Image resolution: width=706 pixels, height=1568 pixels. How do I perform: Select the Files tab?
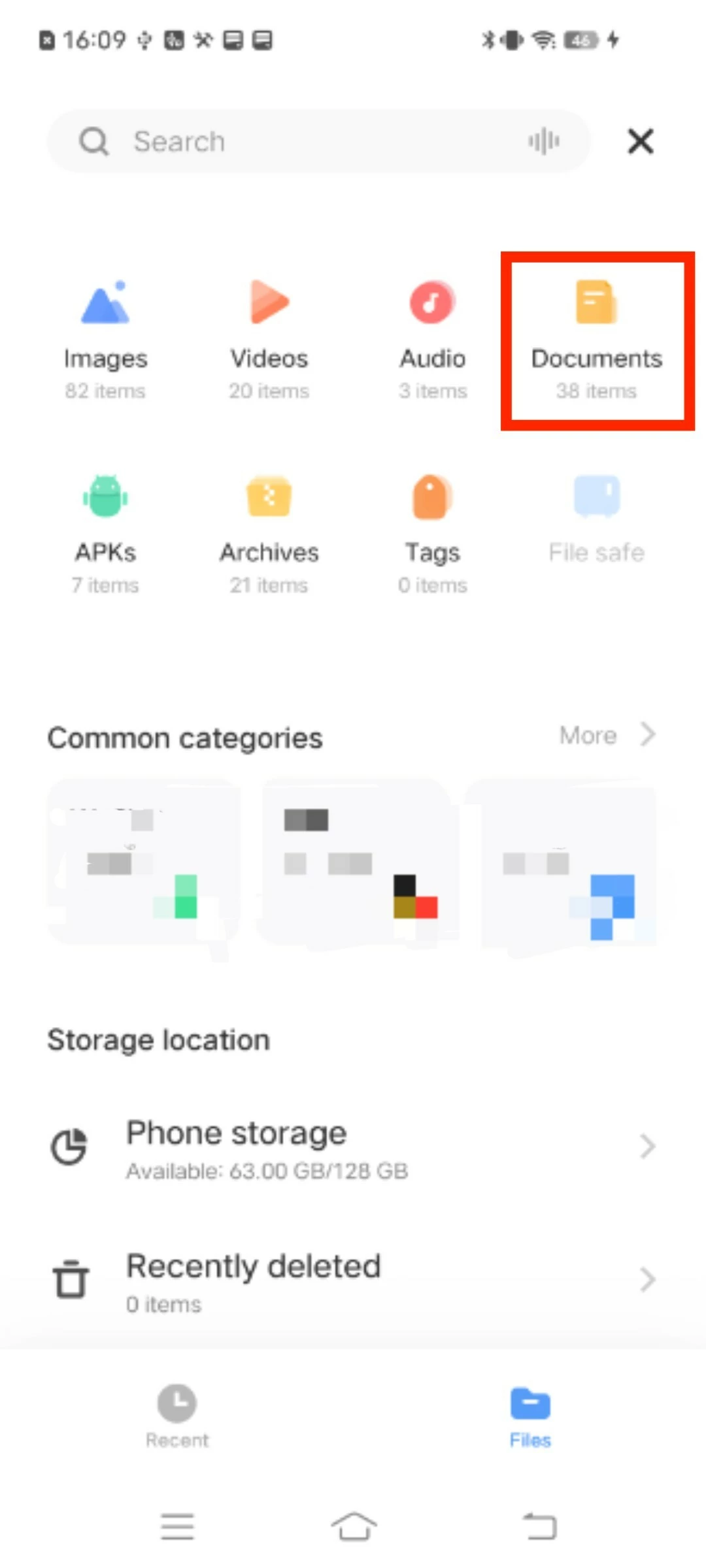[530, 1414]
